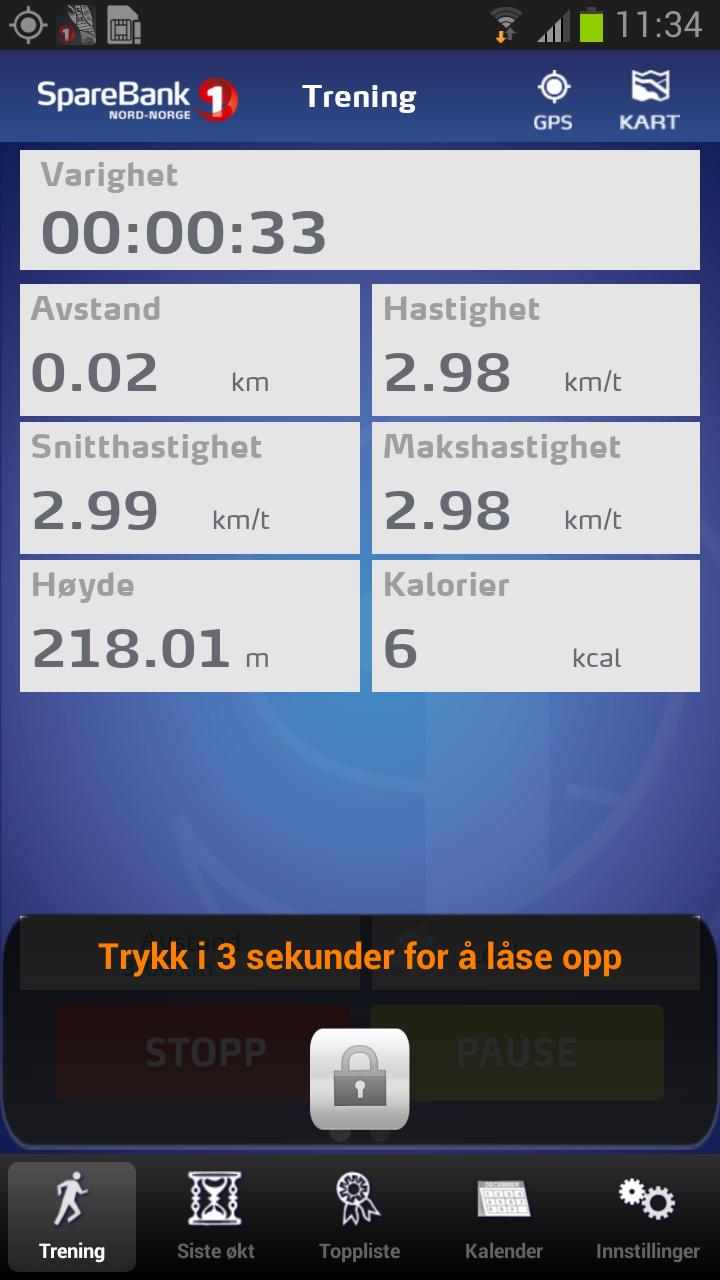Select the Avstand distance panel

(x=188, y=348)
